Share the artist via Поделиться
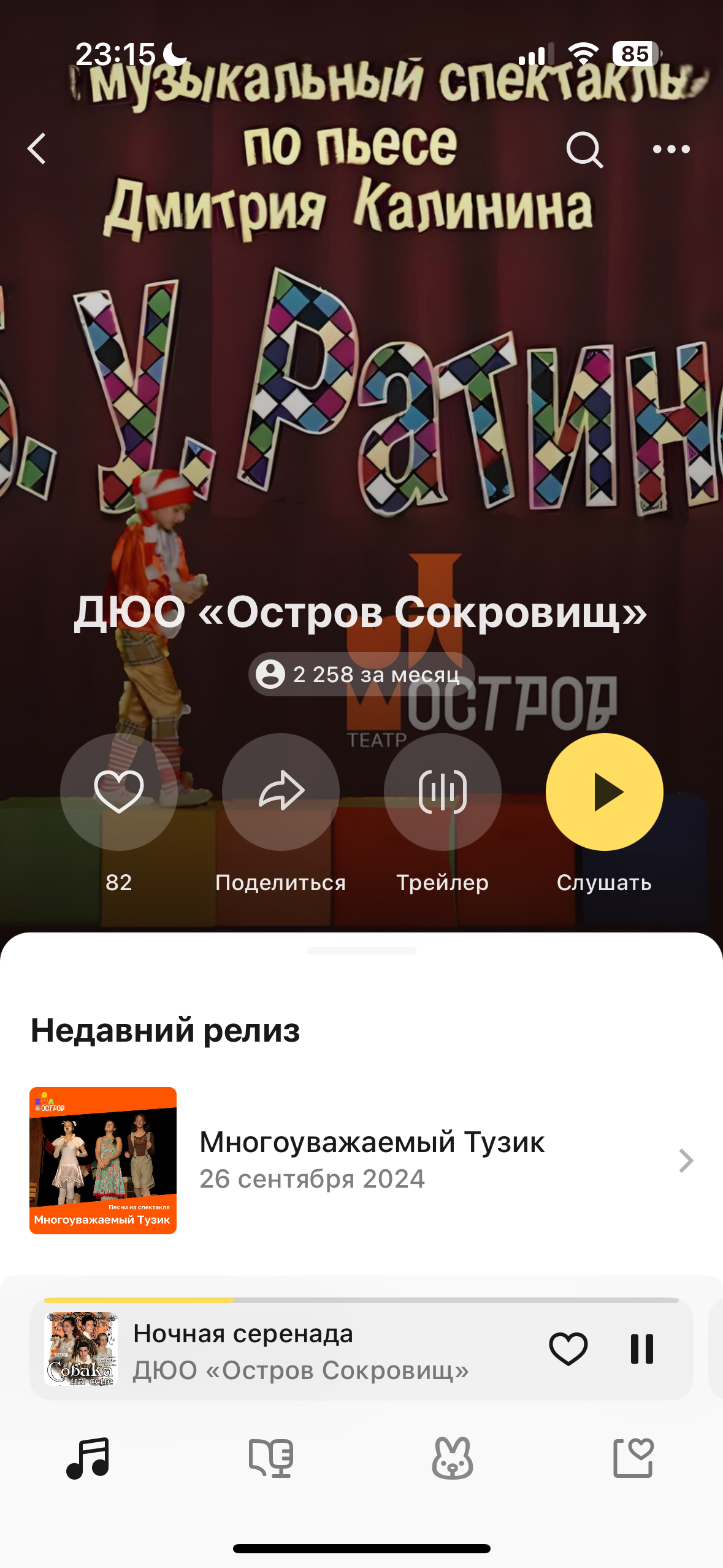 (281, 791)
